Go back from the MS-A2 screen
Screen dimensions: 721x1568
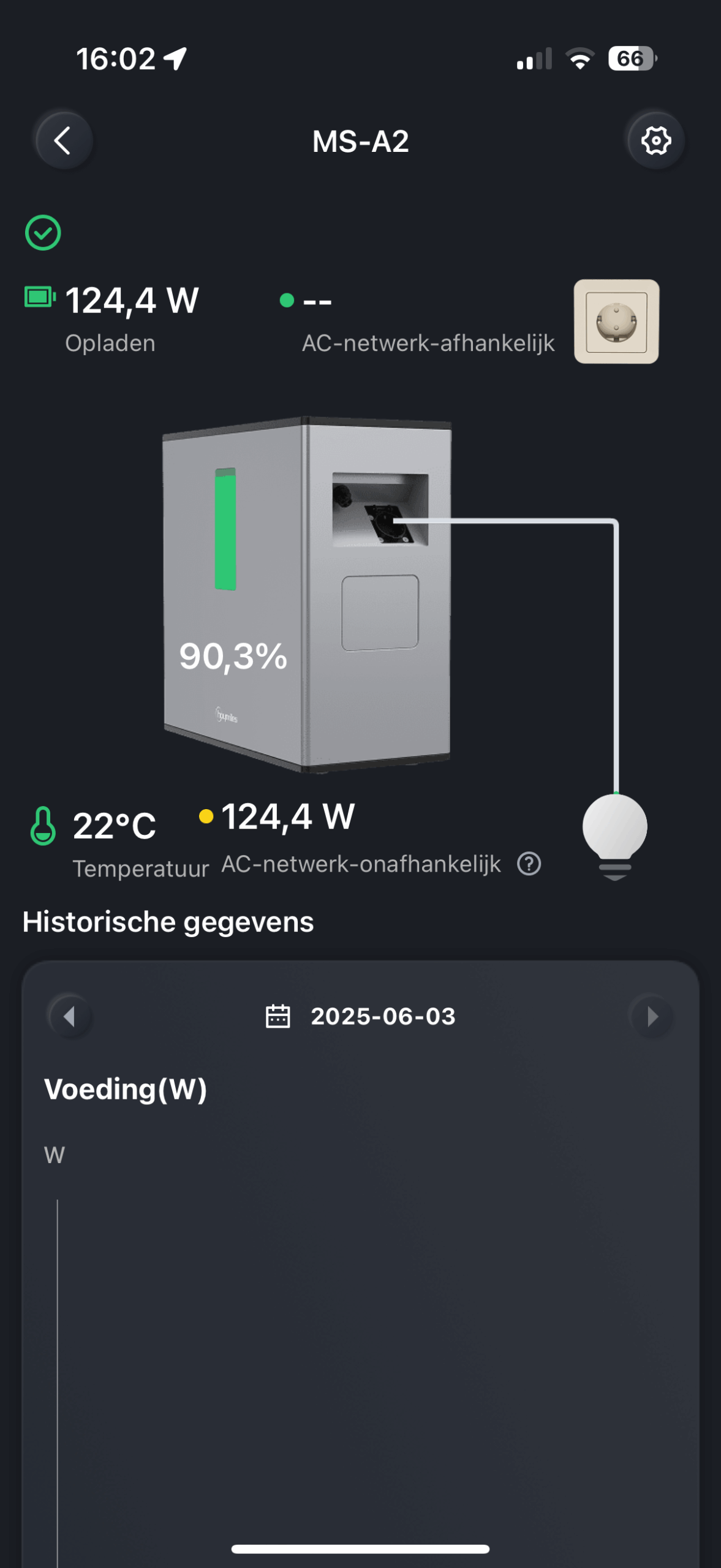coord(63,141)
